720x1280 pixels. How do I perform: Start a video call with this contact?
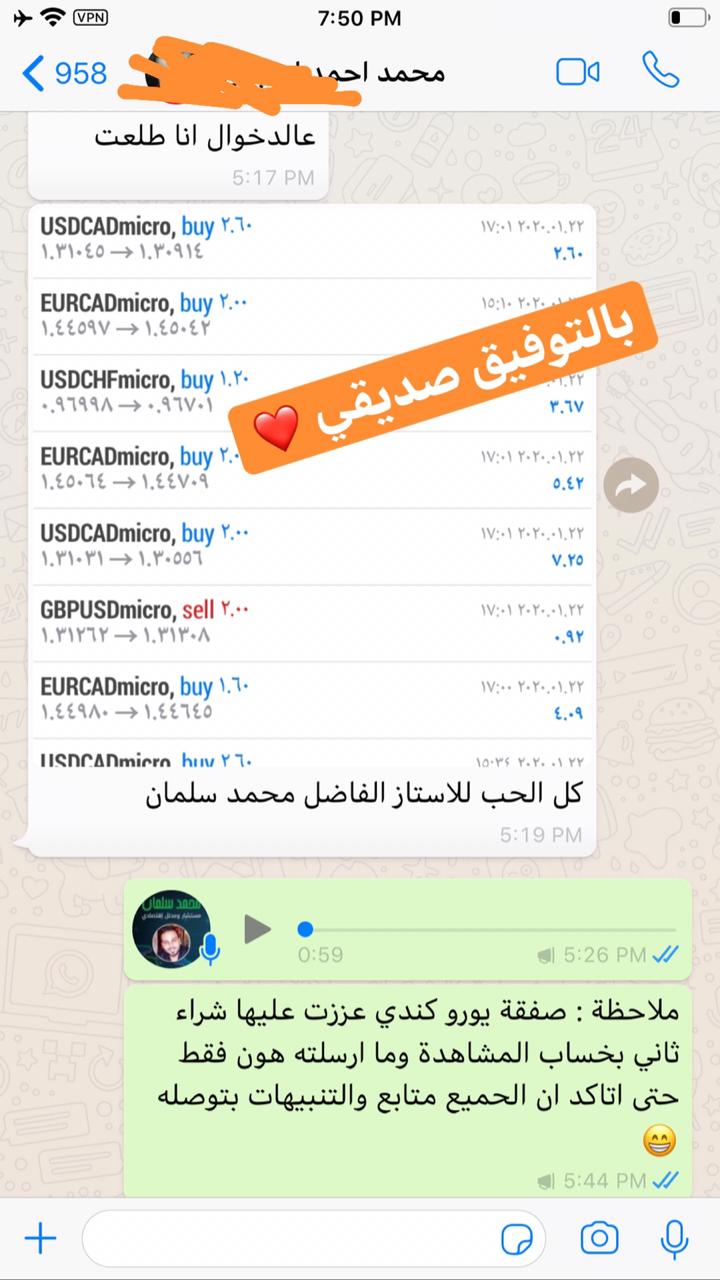tap(577, 72)
